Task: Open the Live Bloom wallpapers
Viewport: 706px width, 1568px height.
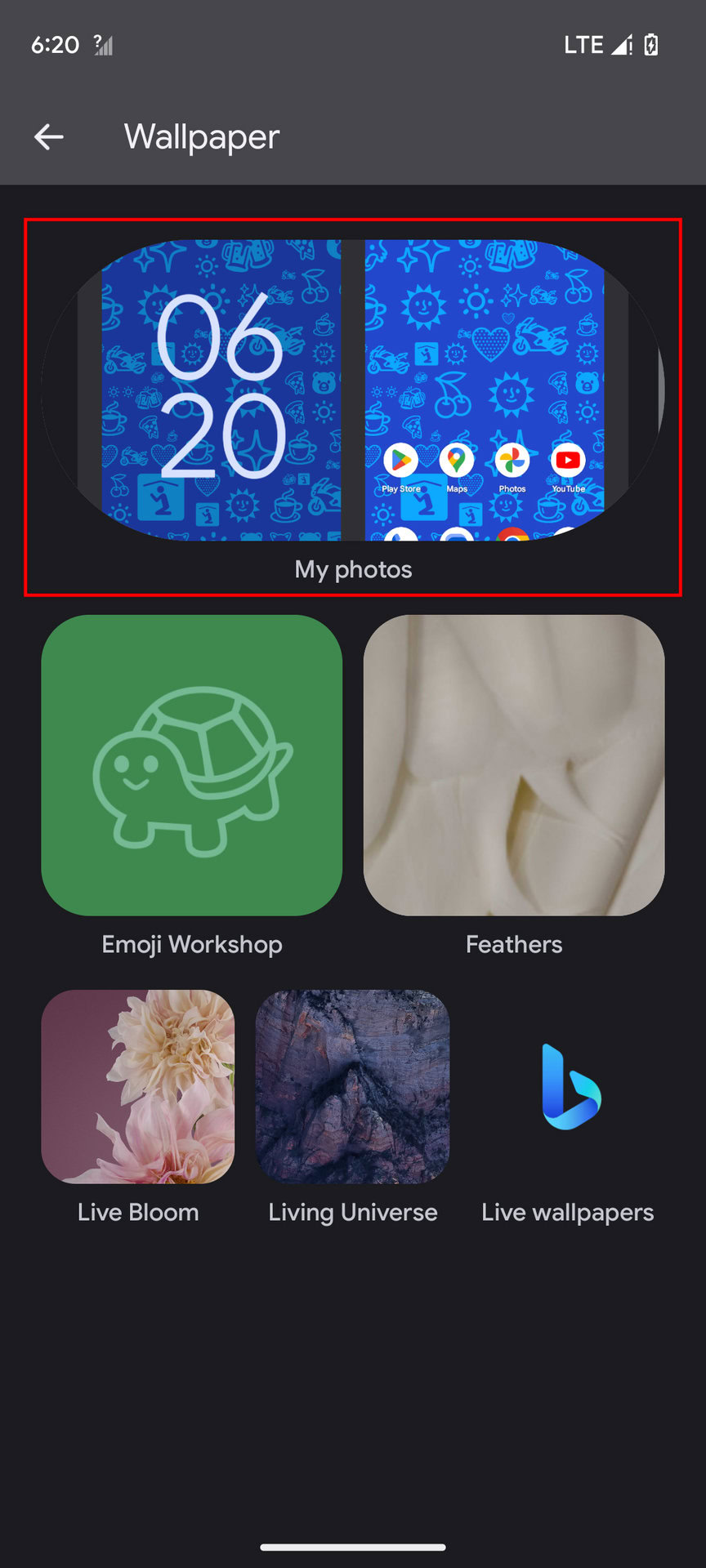Action: coord(138,1087)
